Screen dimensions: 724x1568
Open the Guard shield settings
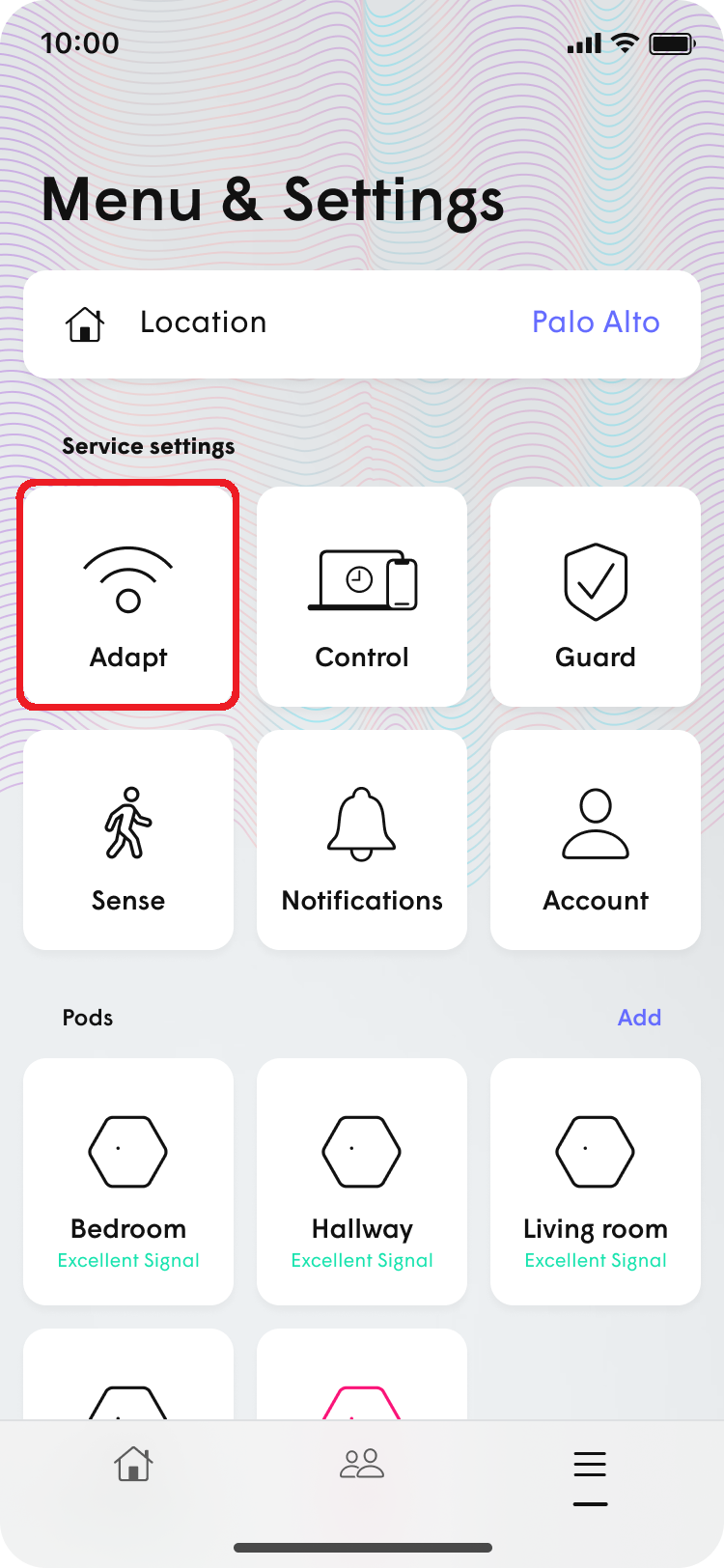(595, 594)
